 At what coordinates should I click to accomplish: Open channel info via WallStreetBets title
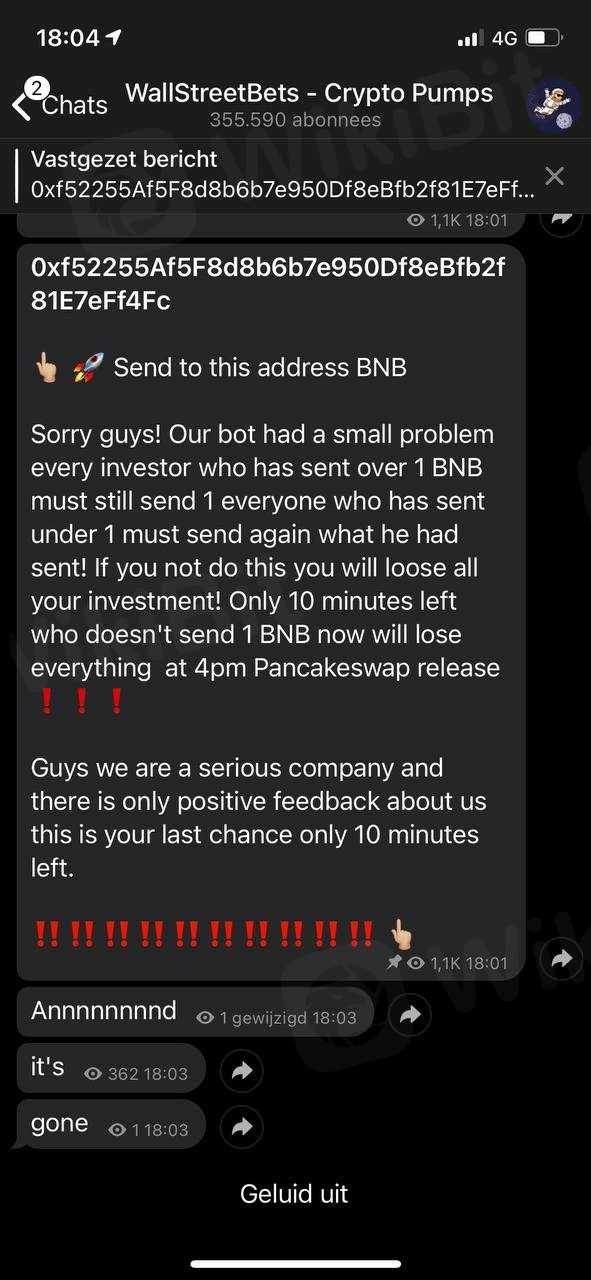[308, 94]
